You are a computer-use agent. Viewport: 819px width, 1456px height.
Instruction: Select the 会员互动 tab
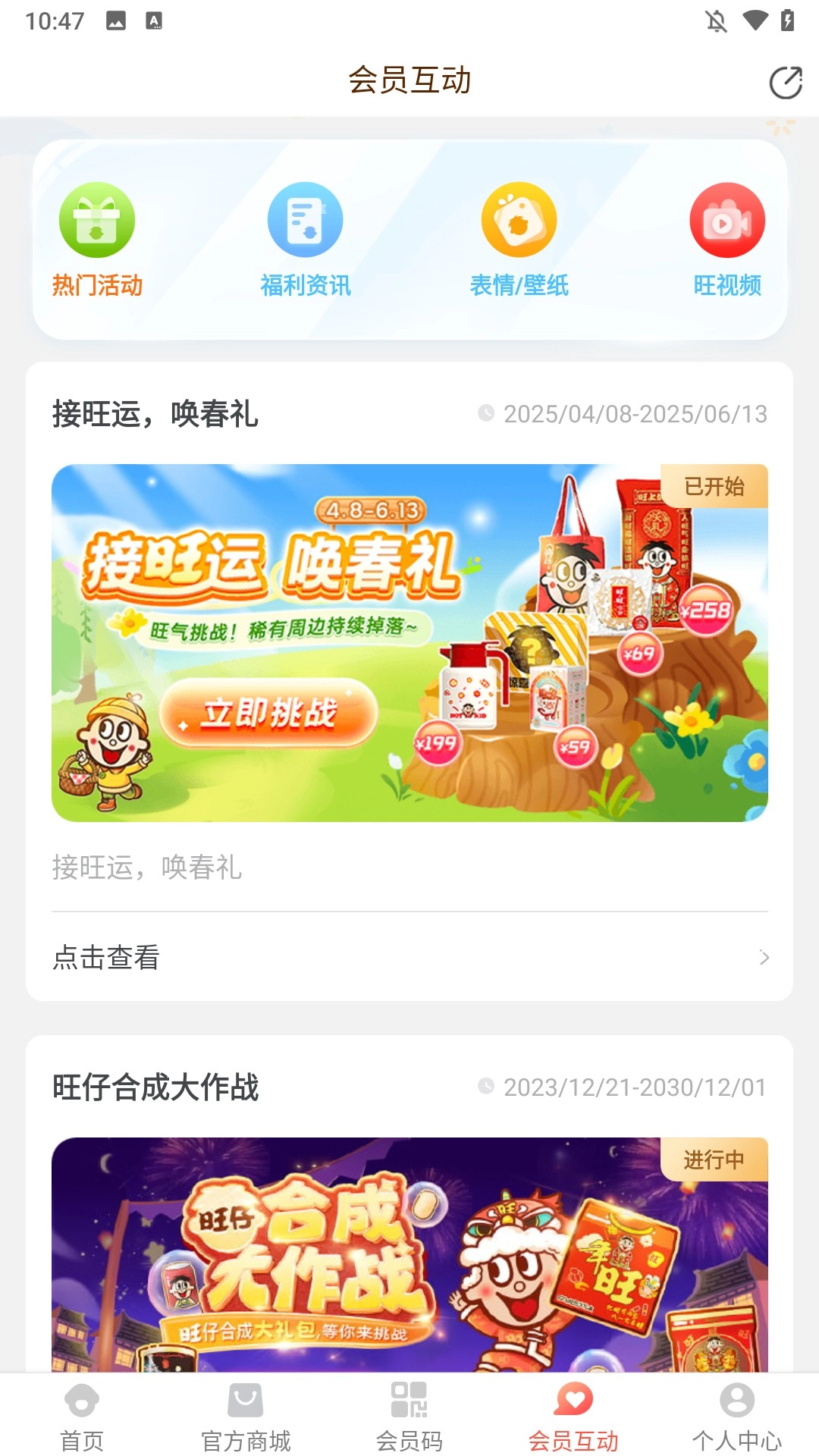[573, 1416]
